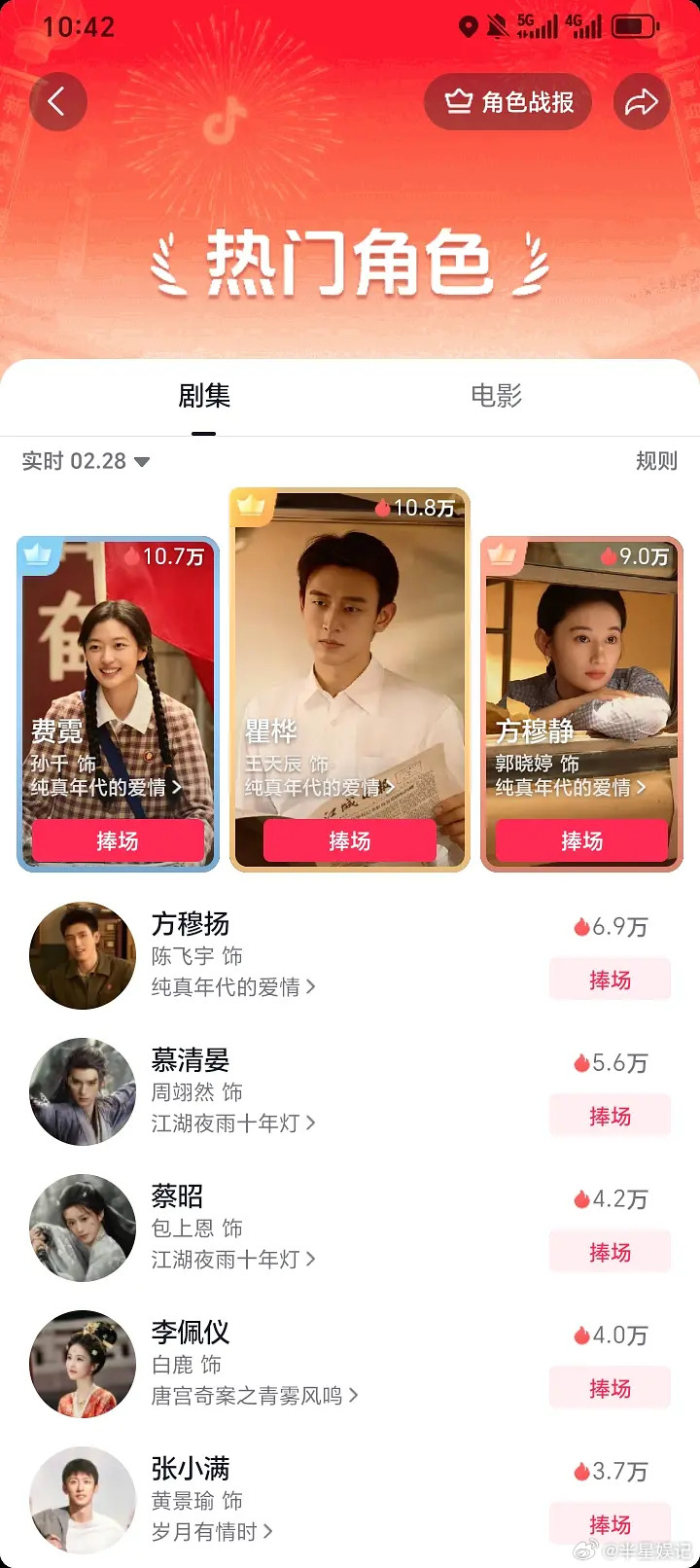
Task: Tap 捧场 beside 张小满's entry
Action: (x=610, y=1524)
